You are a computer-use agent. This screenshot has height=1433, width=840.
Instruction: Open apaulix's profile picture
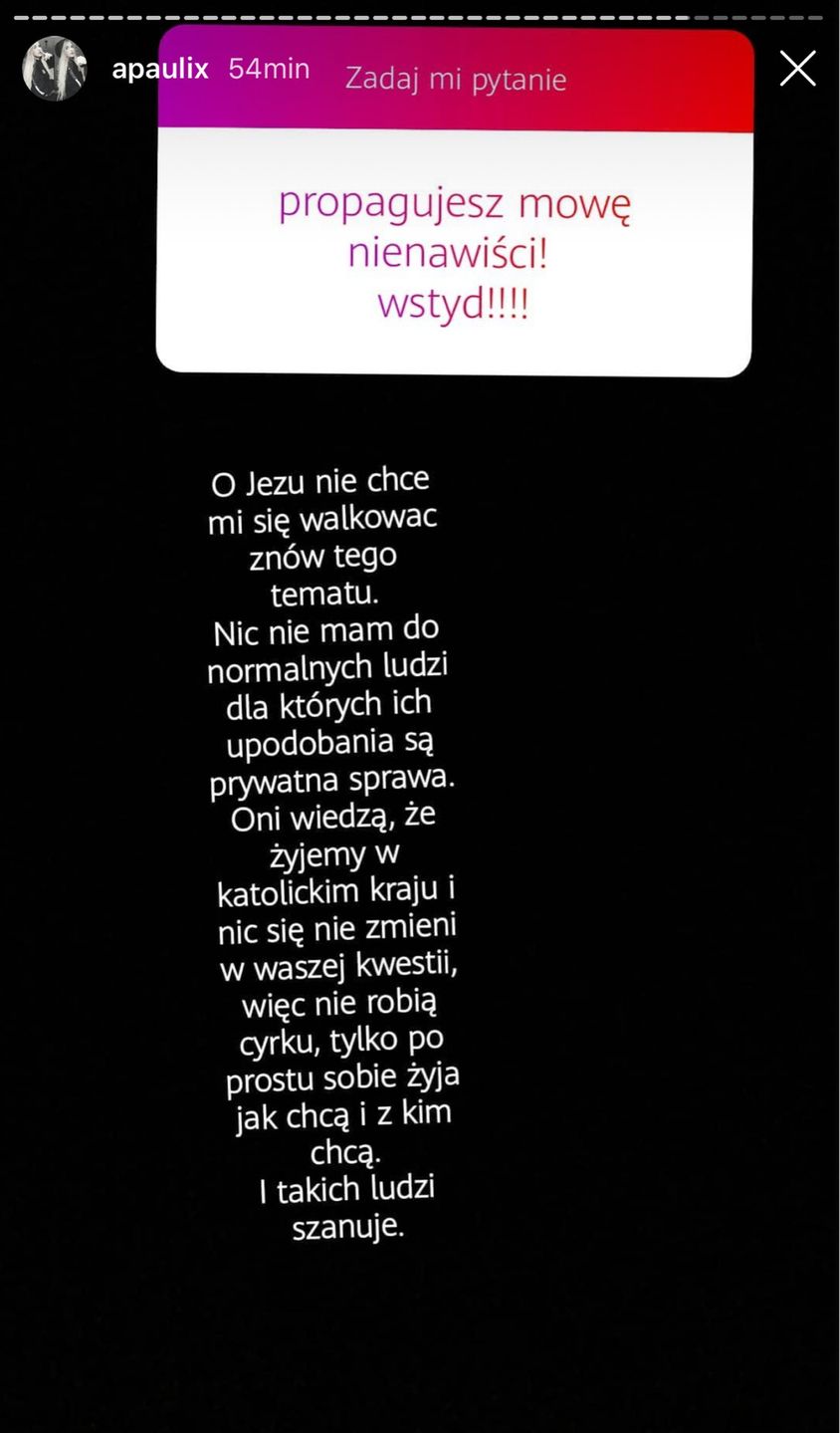tap(55, 69)
